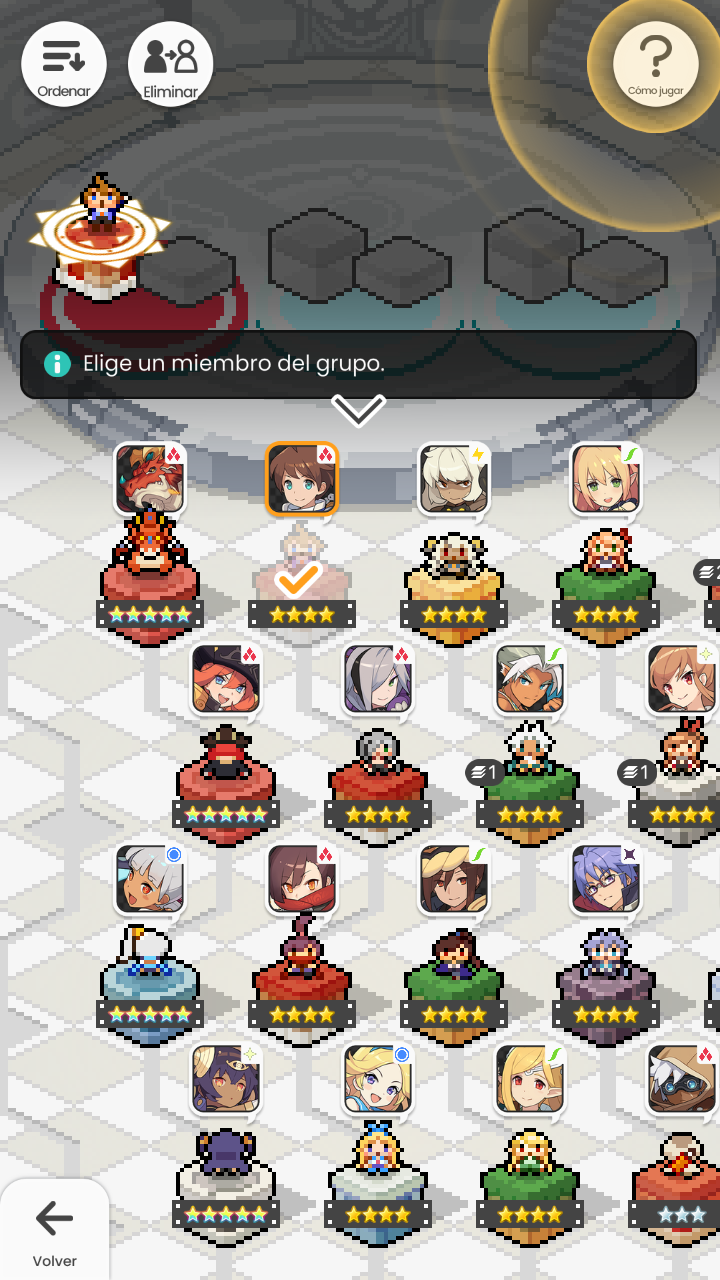
Task: Tap the Eliminar remove member button
Action: click(171, 64)
